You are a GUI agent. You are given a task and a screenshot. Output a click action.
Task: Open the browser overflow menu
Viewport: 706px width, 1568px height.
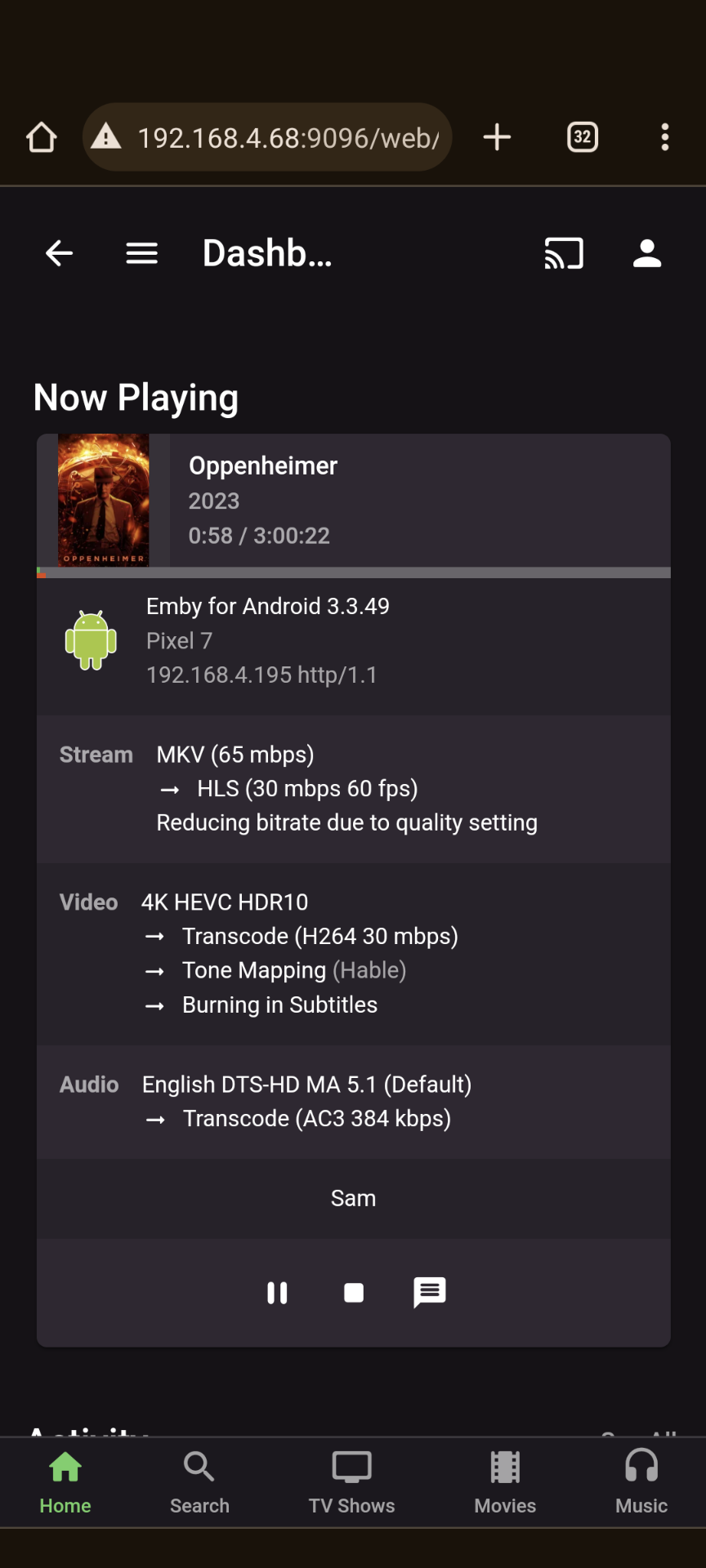[665, 137]
